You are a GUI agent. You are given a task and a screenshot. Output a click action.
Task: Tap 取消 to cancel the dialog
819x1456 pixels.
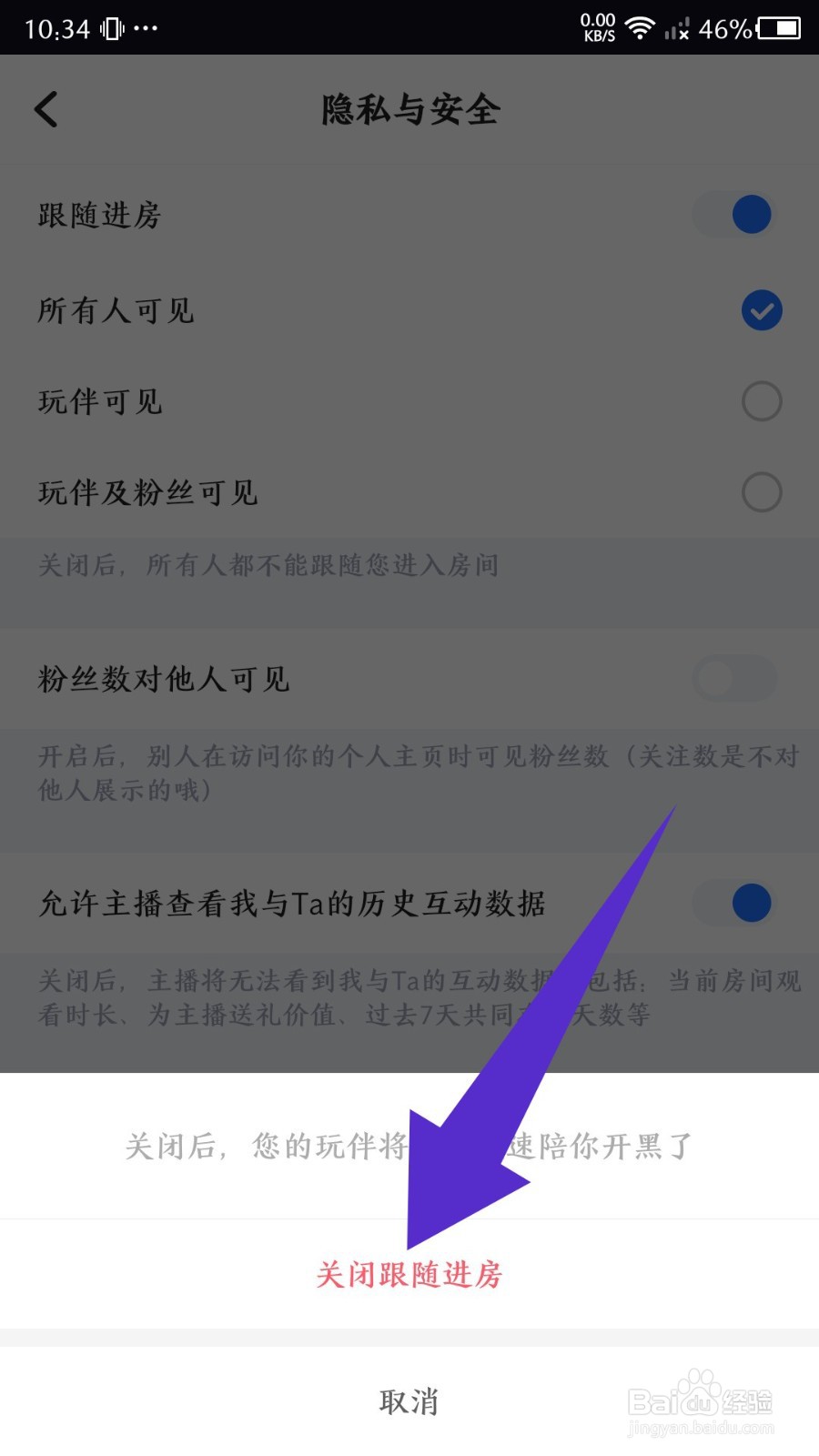point(409,1401)
